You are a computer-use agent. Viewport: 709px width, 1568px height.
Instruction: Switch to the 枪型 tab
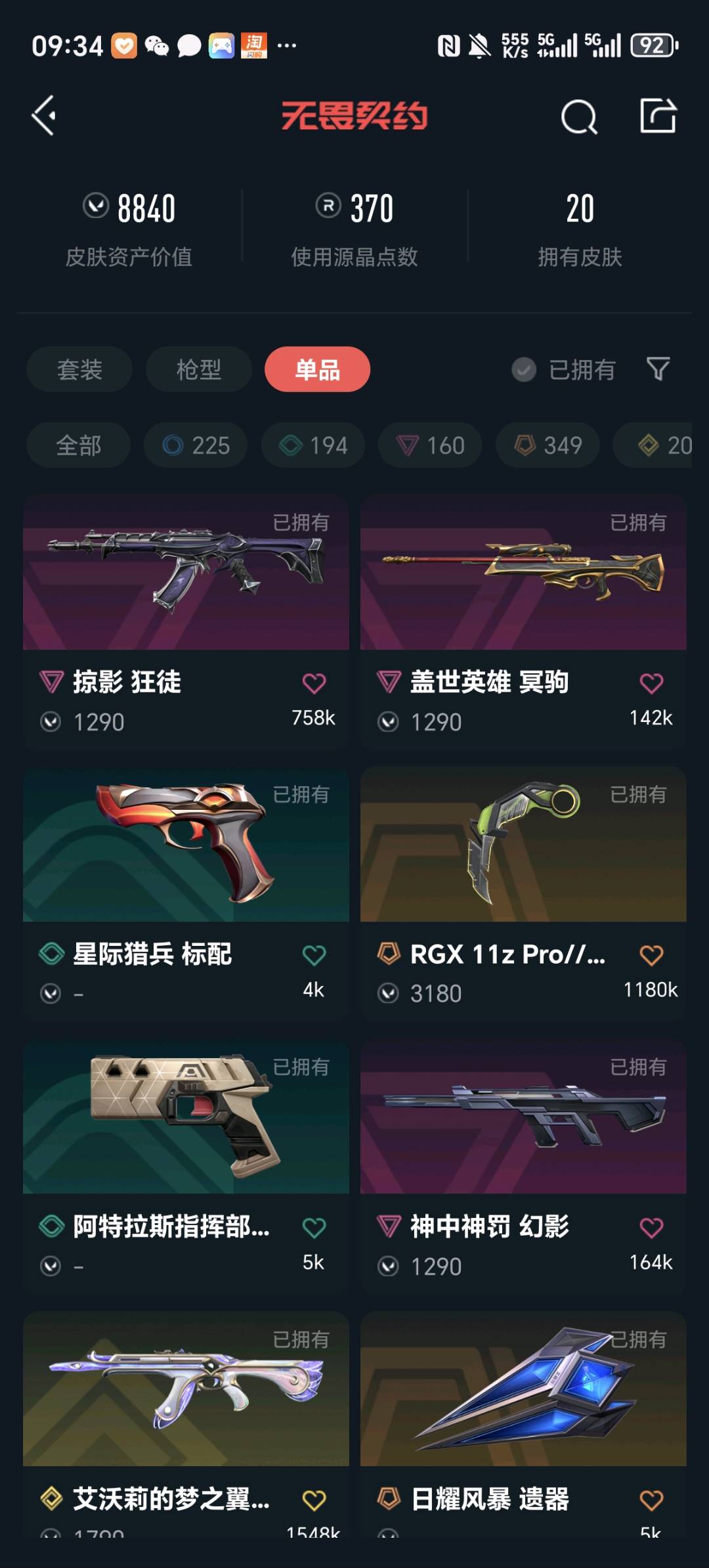[x=198, y=369]
